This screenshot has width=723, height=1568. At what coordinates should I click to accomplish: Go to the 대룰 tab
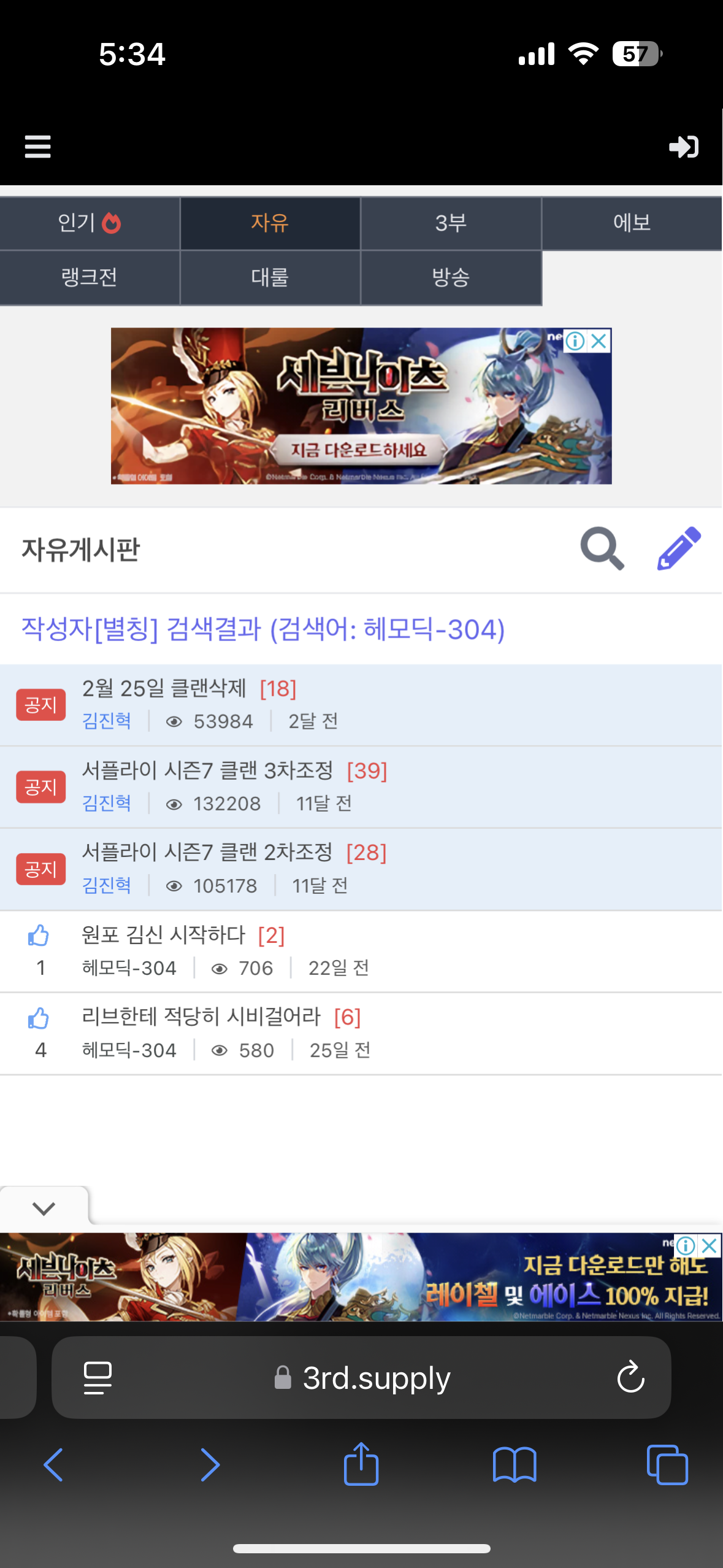click(x=270, y=277)
